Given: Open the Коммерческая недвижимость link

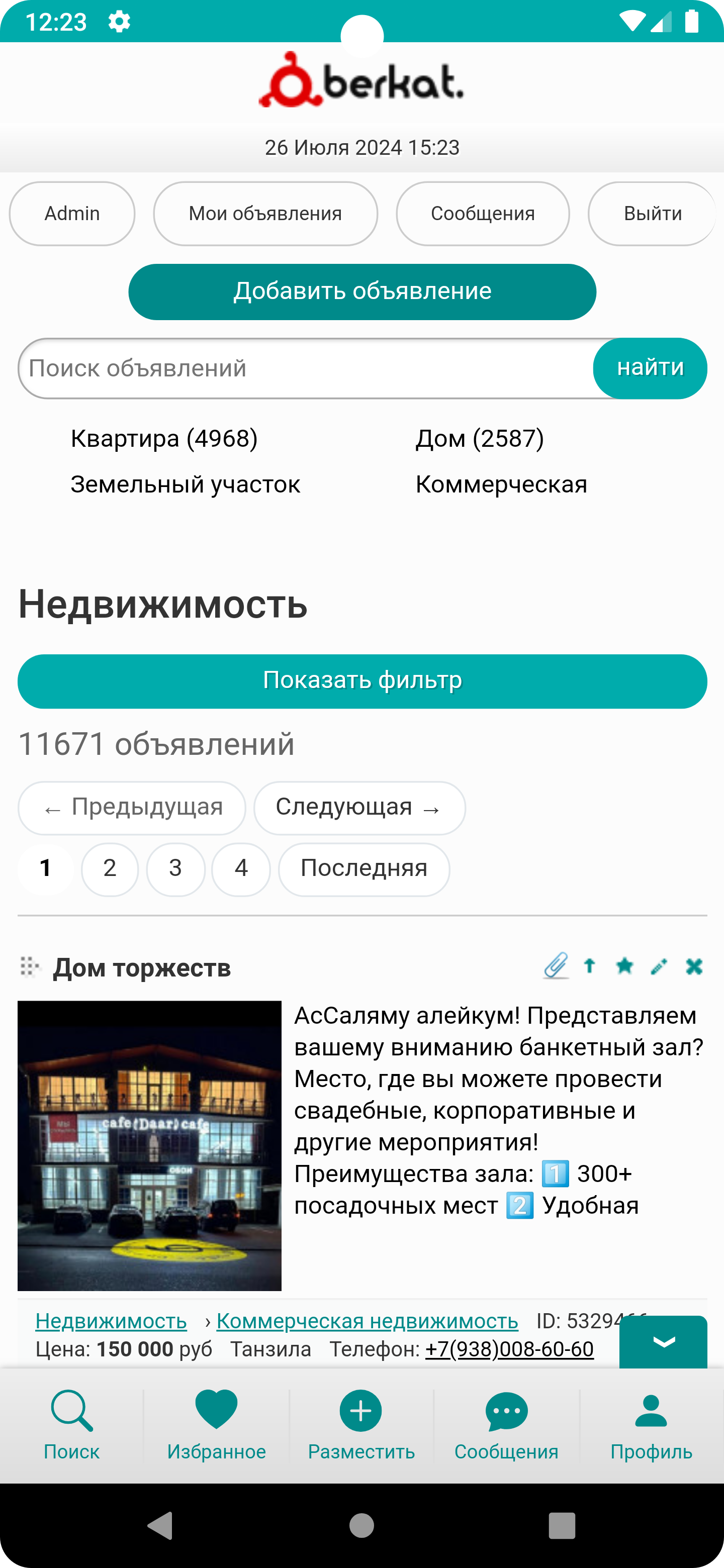Looking at the screenshot, I should 367,1321.
